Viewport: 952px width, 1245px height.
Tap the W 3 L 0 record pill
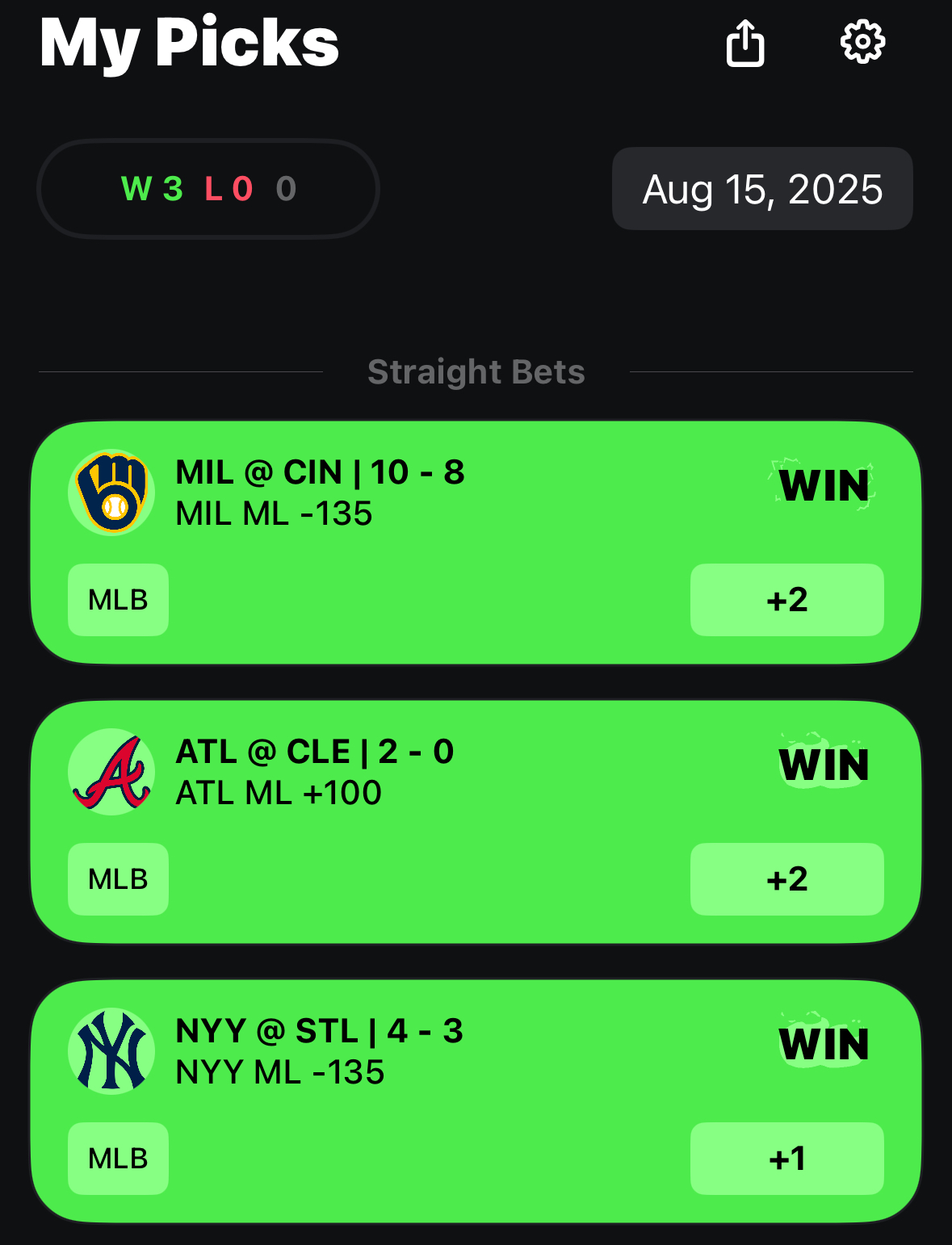(208, 189)
